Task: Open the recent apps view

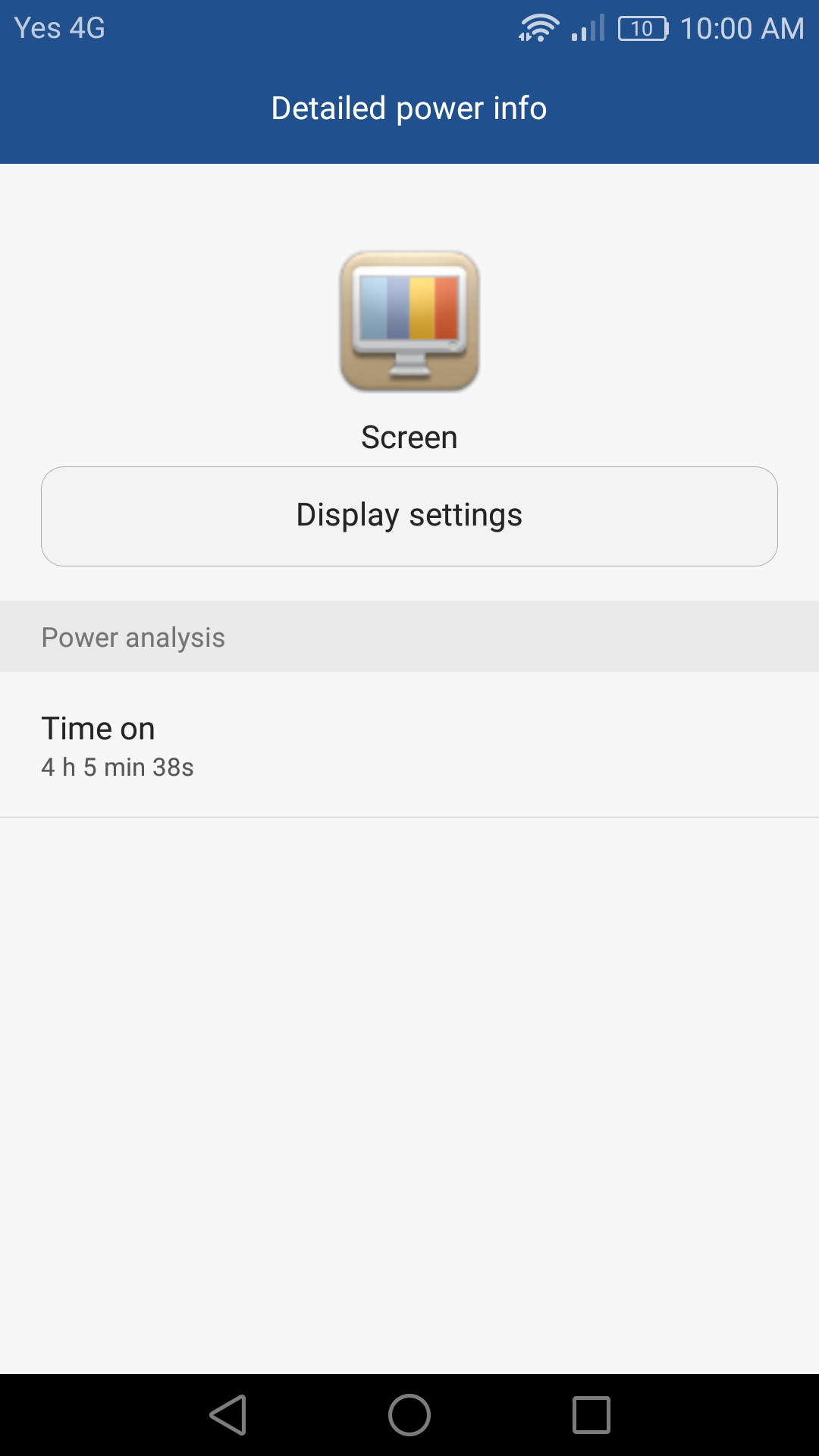Action: pyautogui.click(x=591, y=1415)
